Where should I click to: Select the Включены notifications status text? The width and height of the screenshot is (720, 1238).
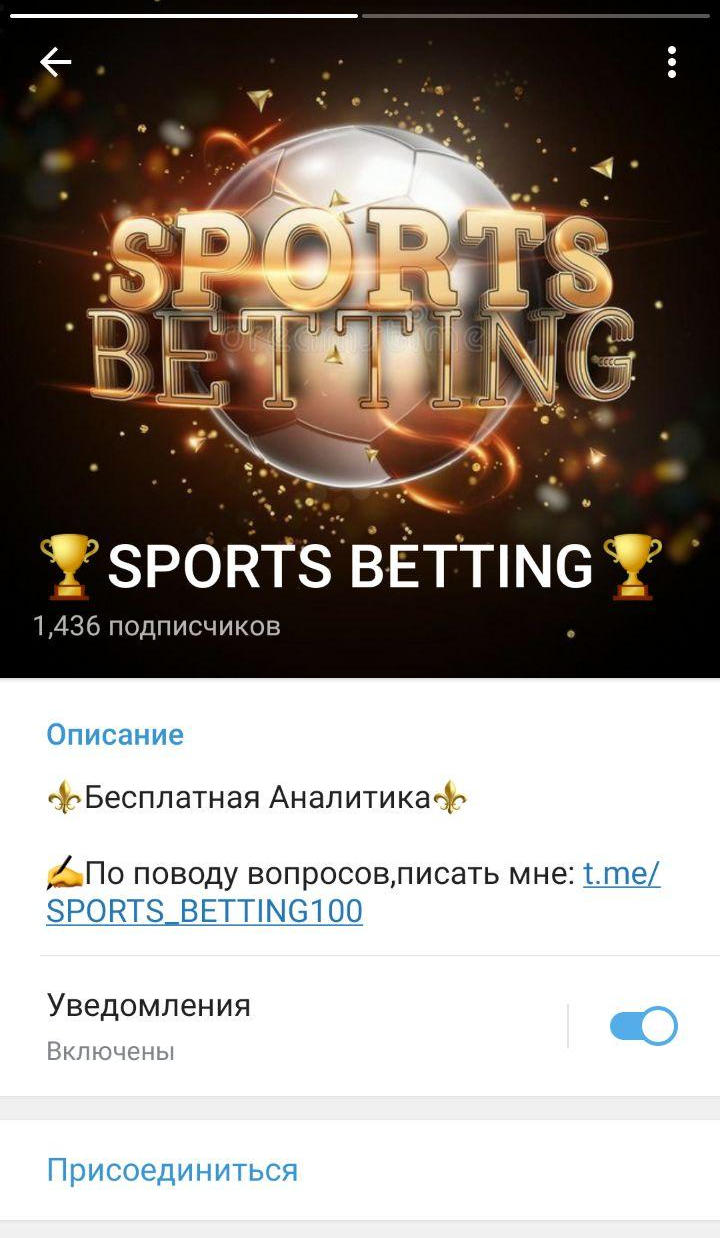click(x=110, y=1050)
